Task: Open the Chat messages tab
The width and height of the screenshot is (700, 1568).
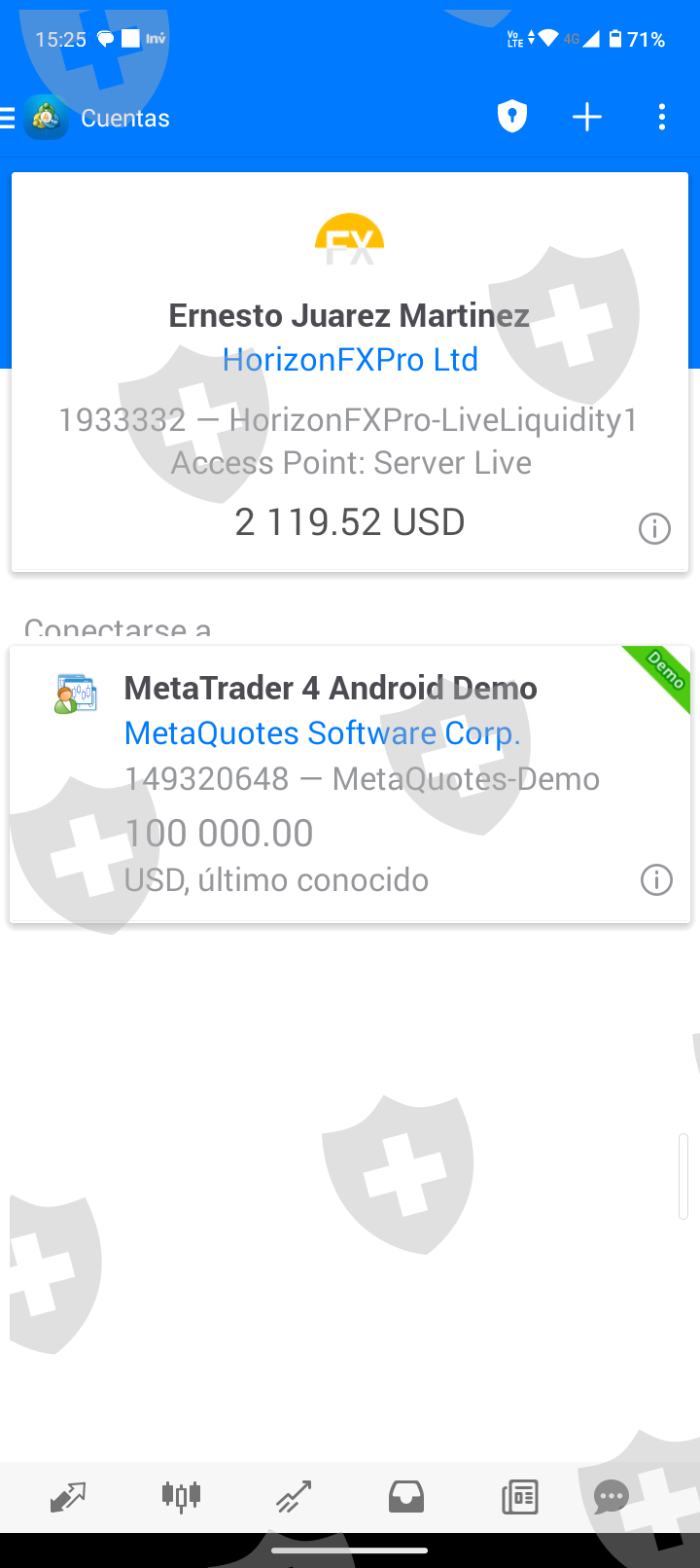Action: pyautogui.click(x=612, y=1497)
